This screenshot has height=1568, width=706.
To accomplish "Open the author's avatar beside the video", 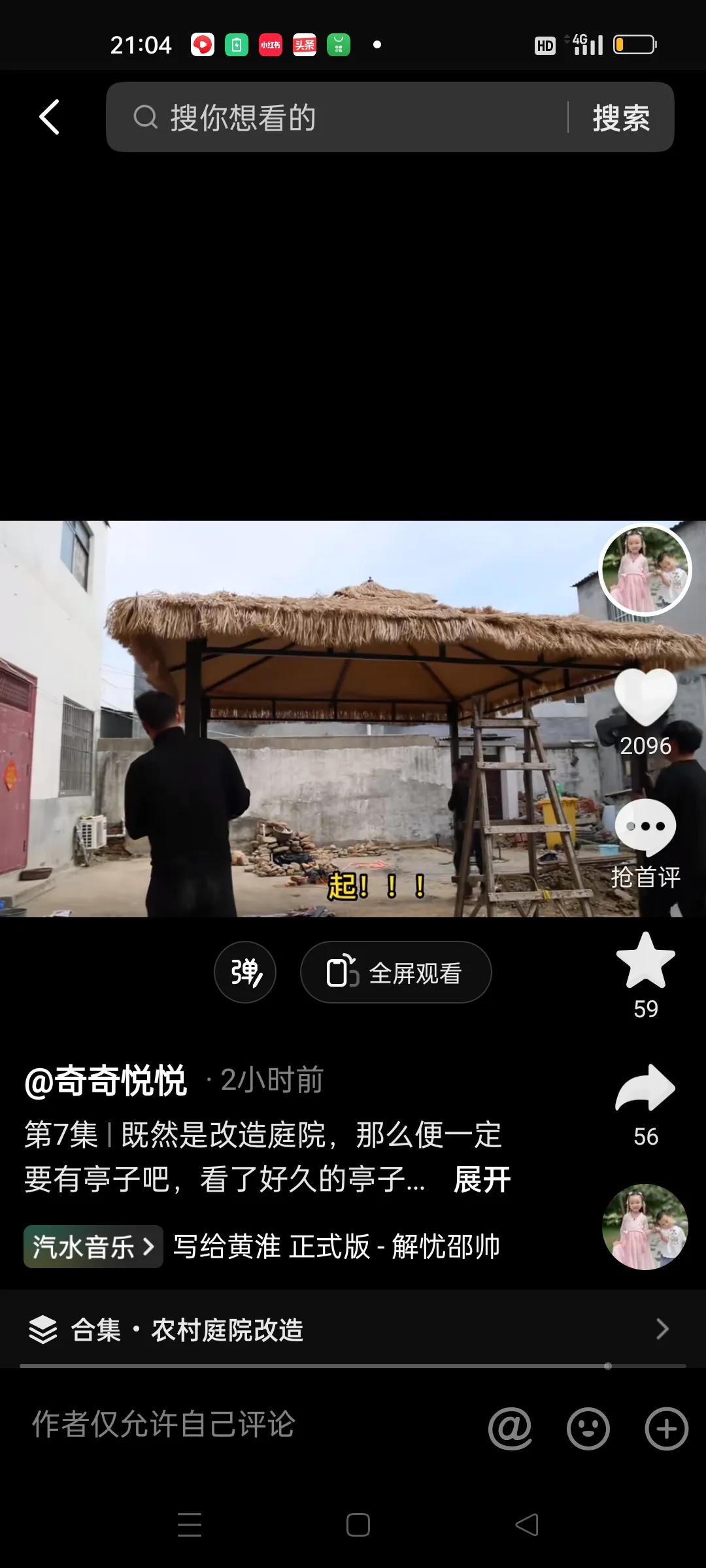I will click(x=645, y=570).
